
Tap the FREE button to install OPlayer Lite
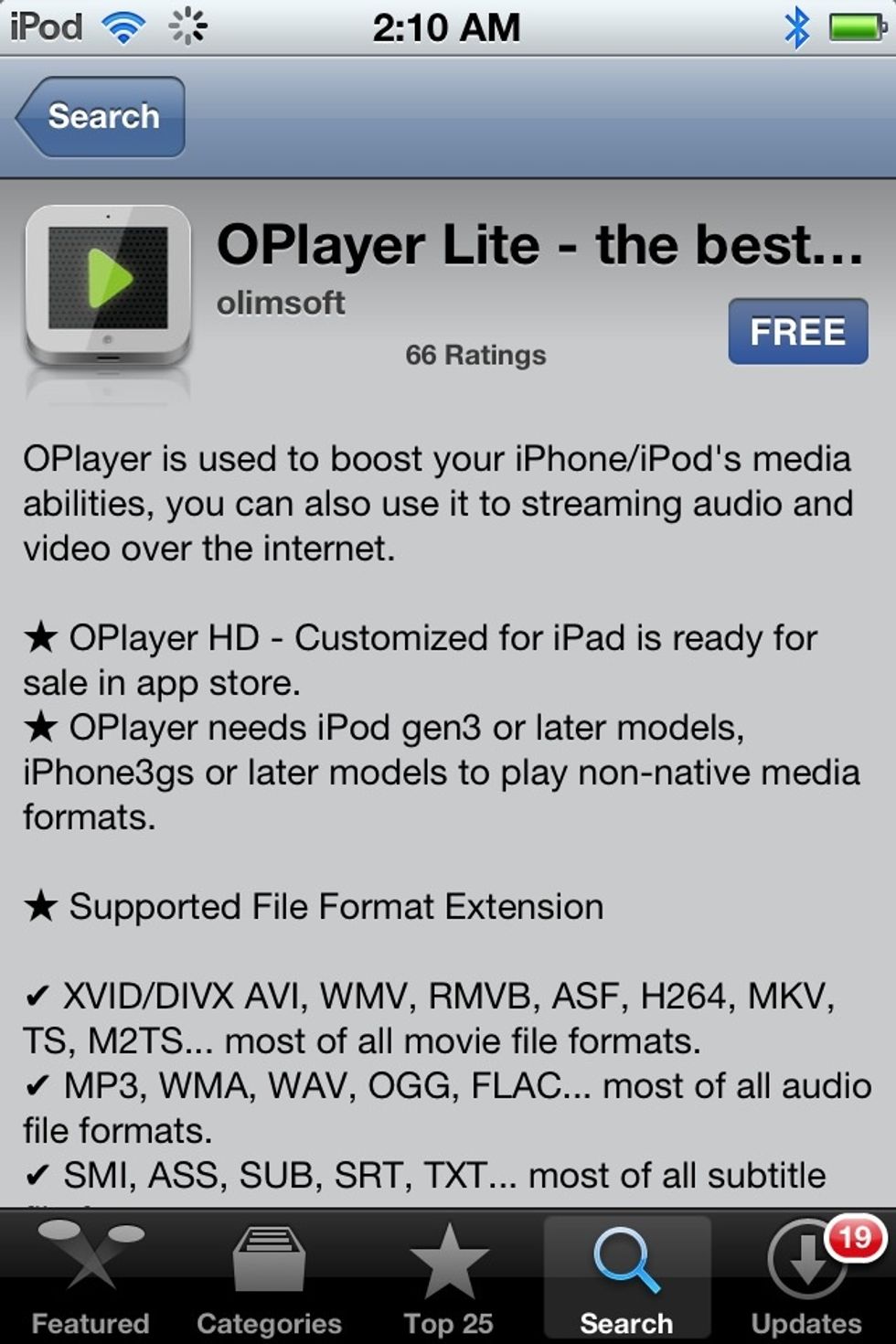796,331
